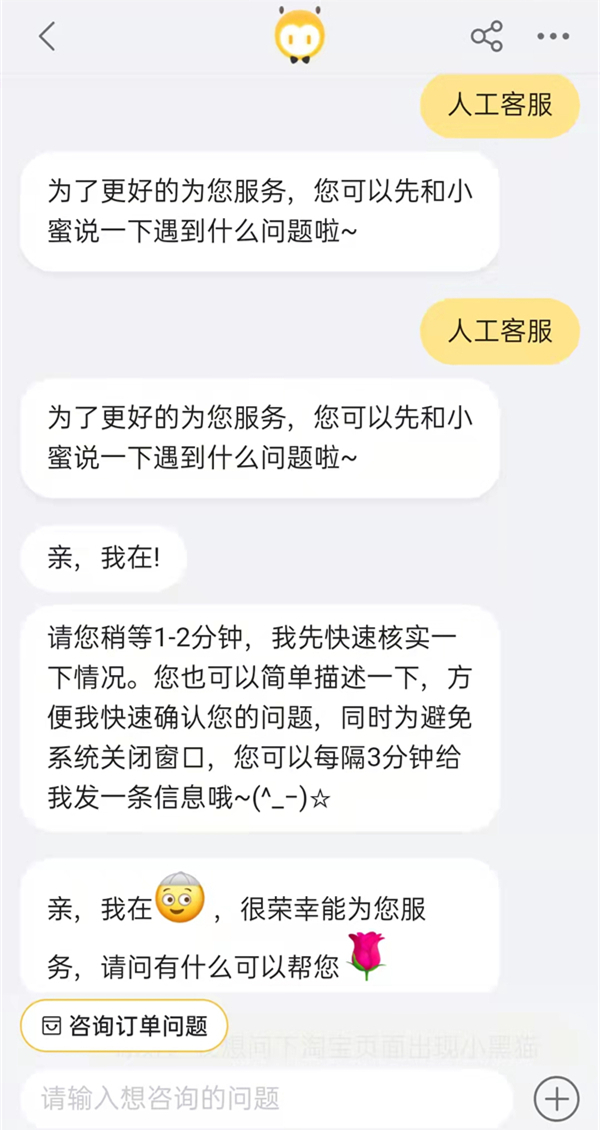The image size is (600, 1130).
Task: Open the three-dot overflow menu
Action: pos(552,37)
